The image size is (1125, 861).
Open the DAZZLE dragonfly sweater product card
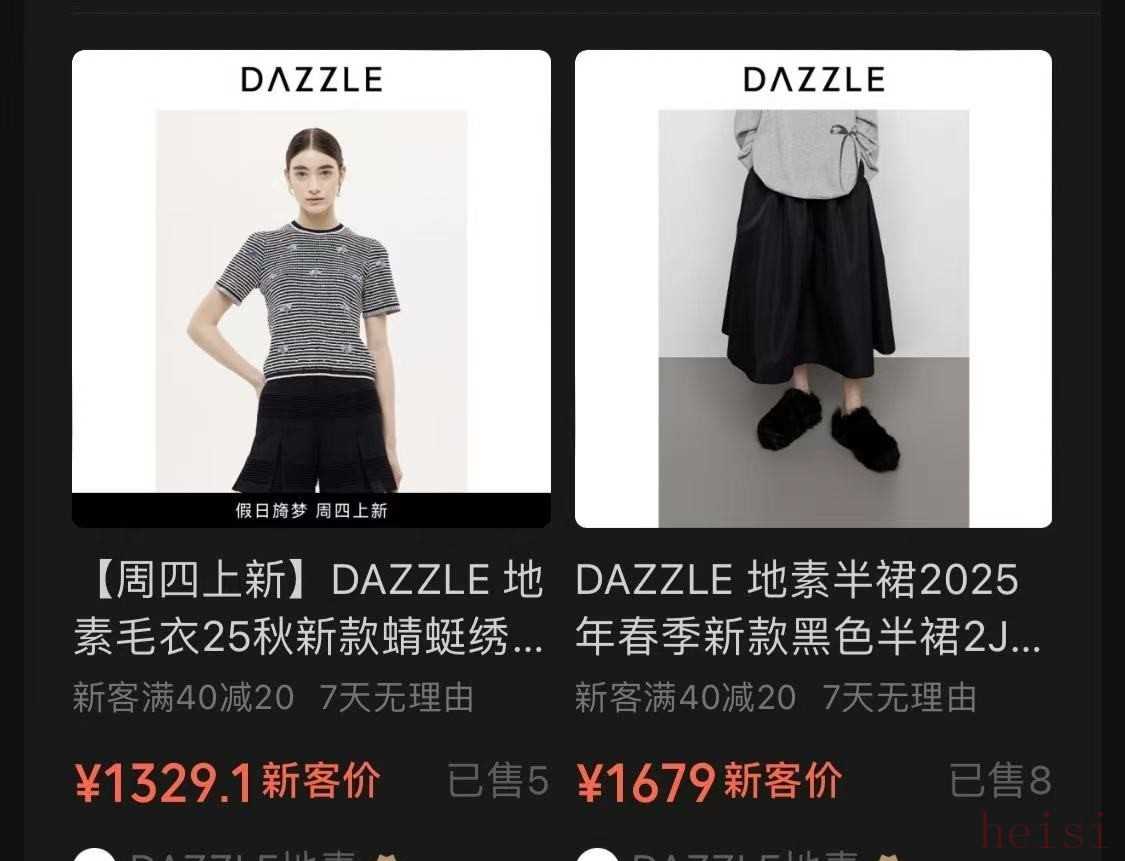[x=311, y=290]
